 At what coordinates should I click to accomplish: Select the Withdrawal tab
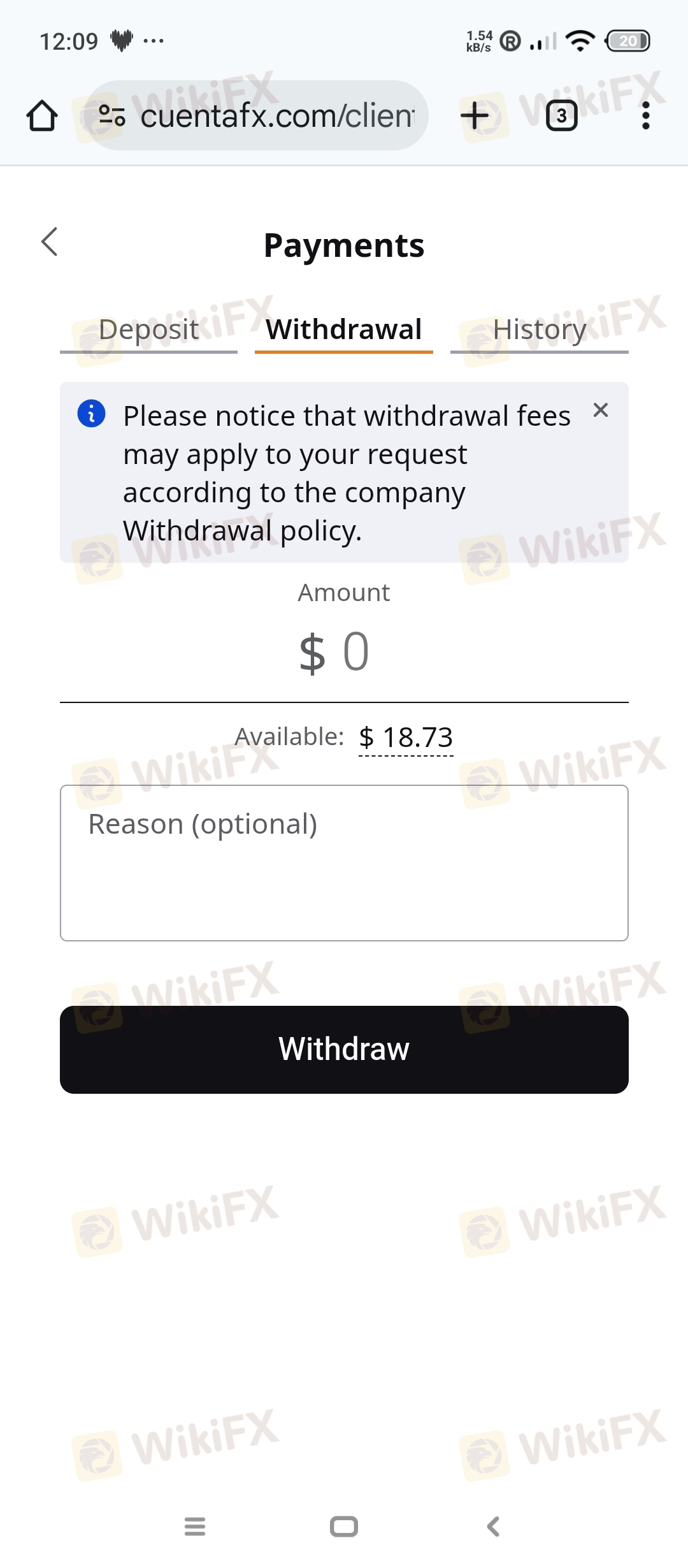(x=344, y=330)
